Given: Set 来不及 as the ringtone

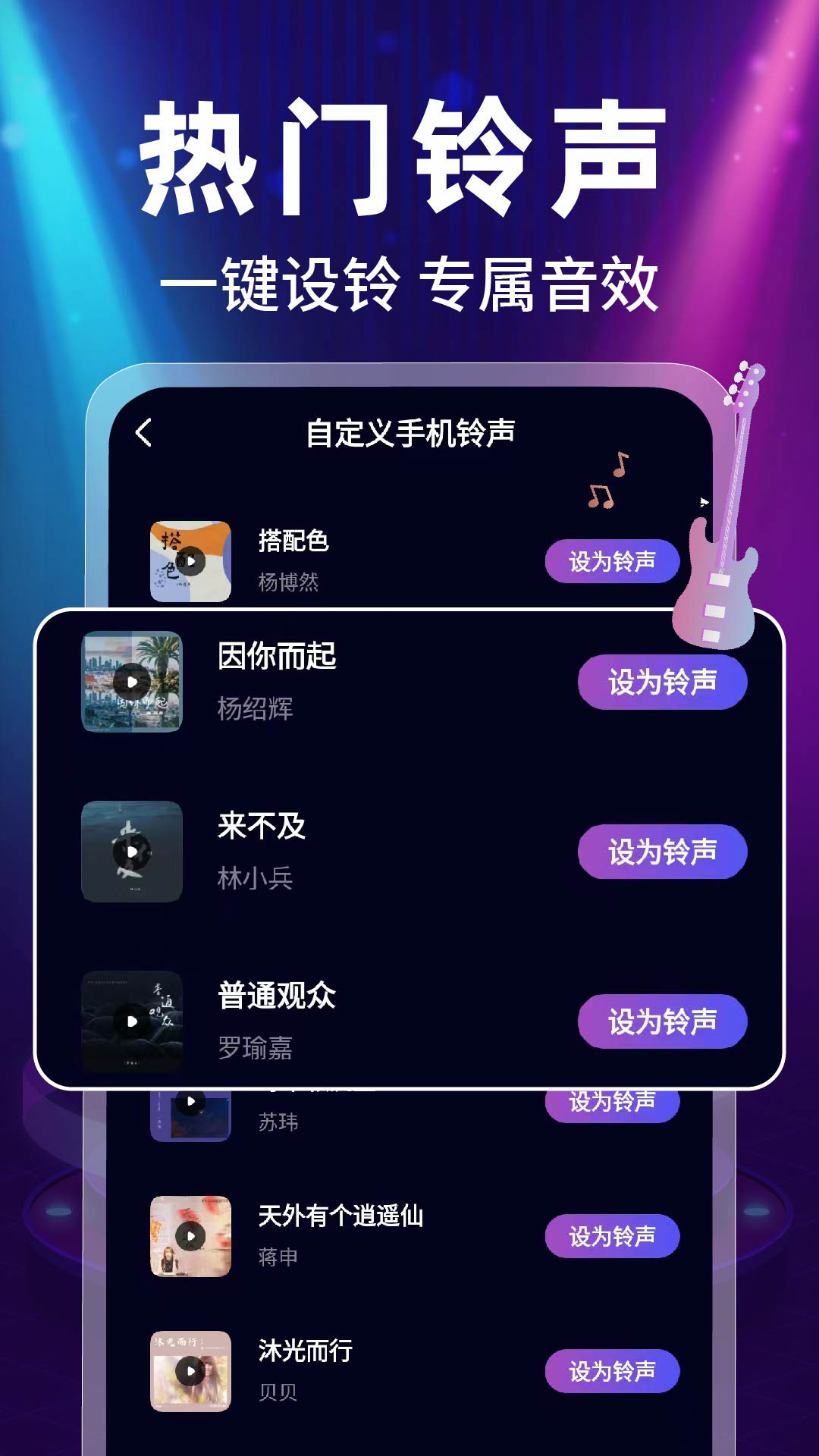Looking at the screenshot, I should coord(662,852).
